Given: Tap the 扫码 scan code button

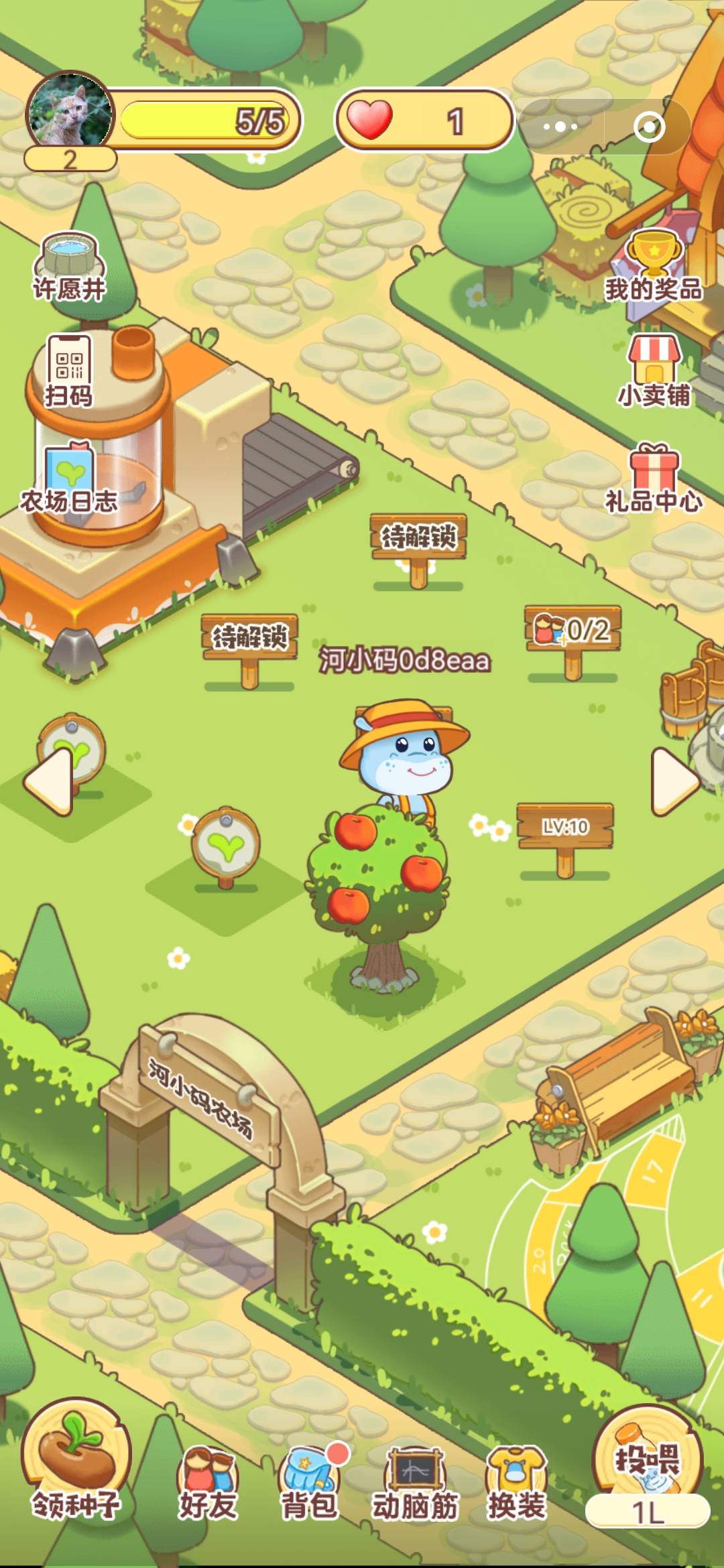Looking at the screenshot, I should [x=68, y=372].
